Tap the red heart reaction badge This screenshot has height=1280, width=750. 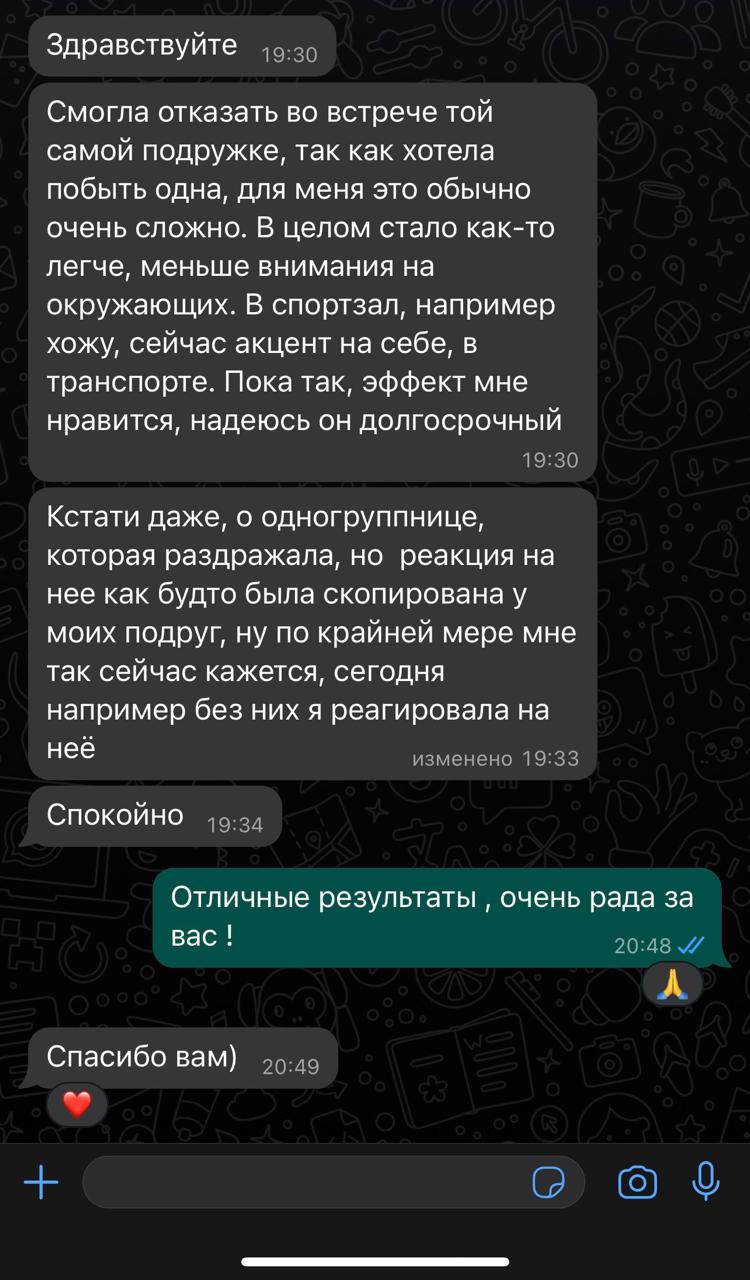77,1106
